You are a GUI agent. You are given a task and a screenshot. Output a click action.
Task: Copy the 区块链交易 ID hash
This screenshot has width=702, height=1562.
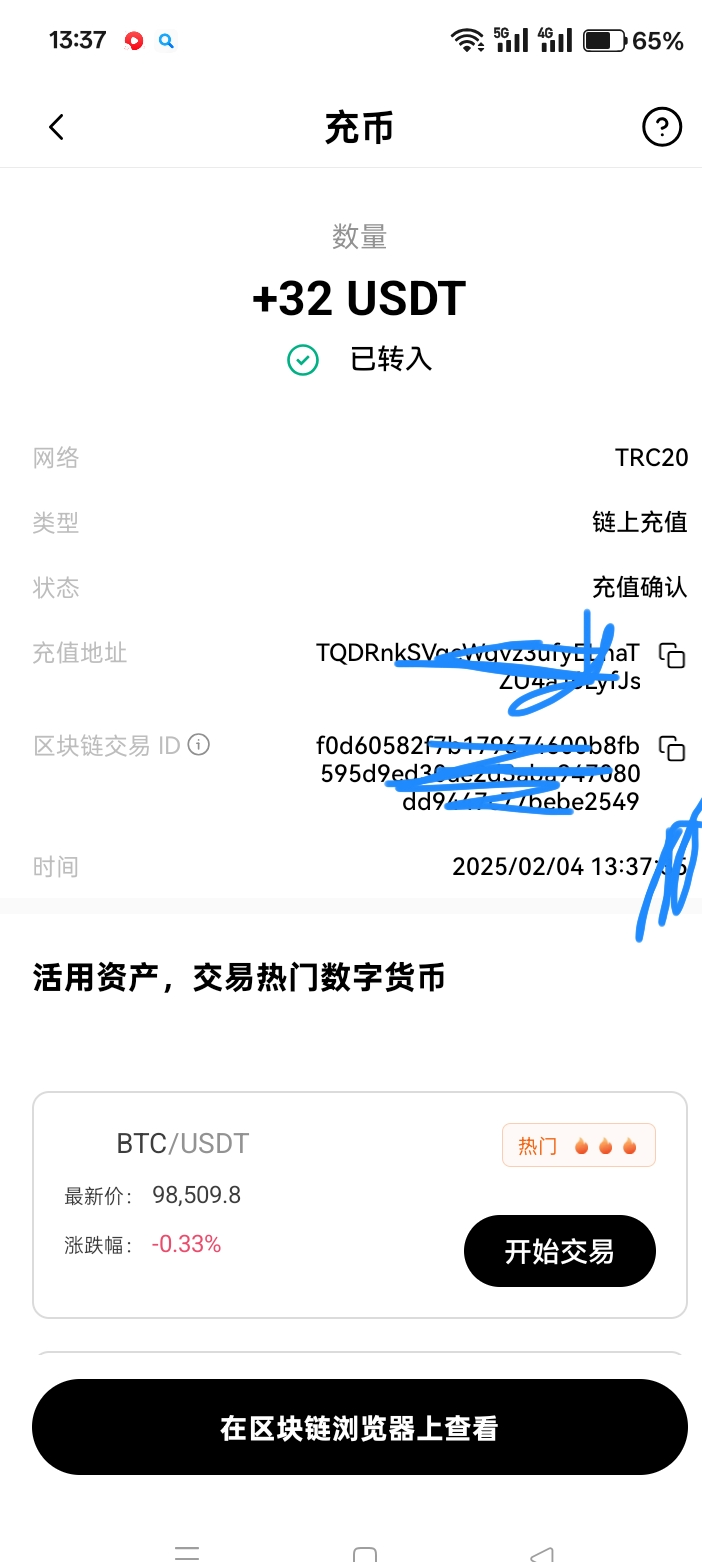pos(672,747)
